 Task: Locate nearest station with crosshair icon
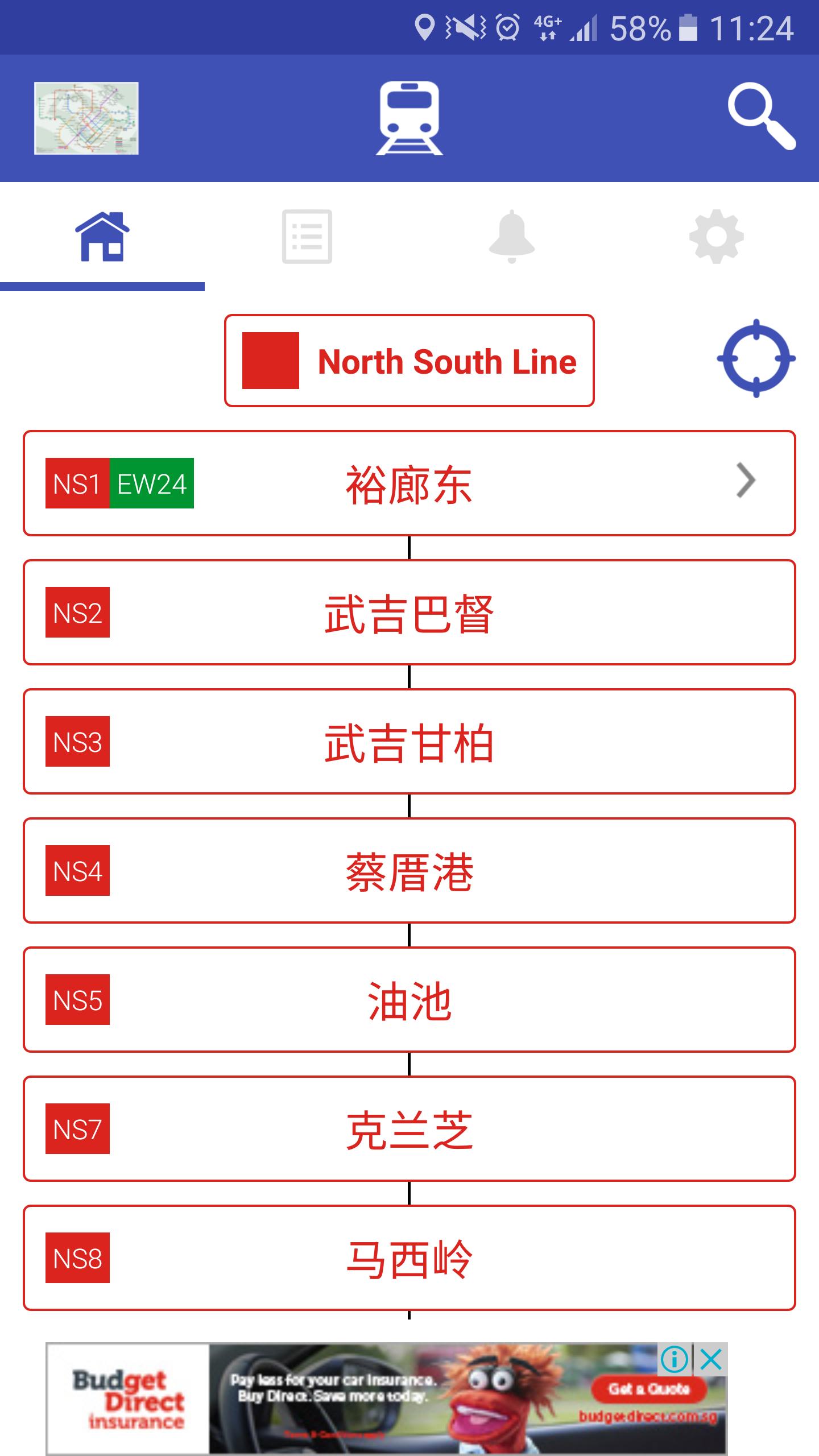click(756, 358)
